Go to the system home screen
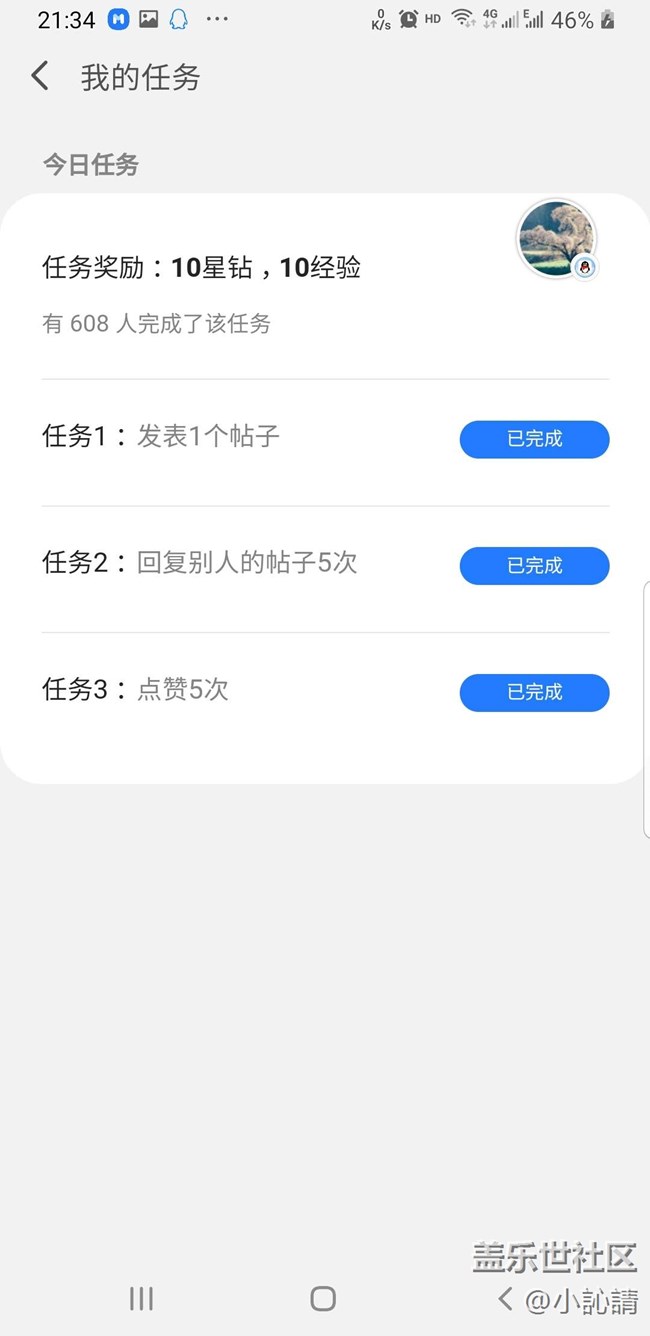 [x=323, y=1298]
